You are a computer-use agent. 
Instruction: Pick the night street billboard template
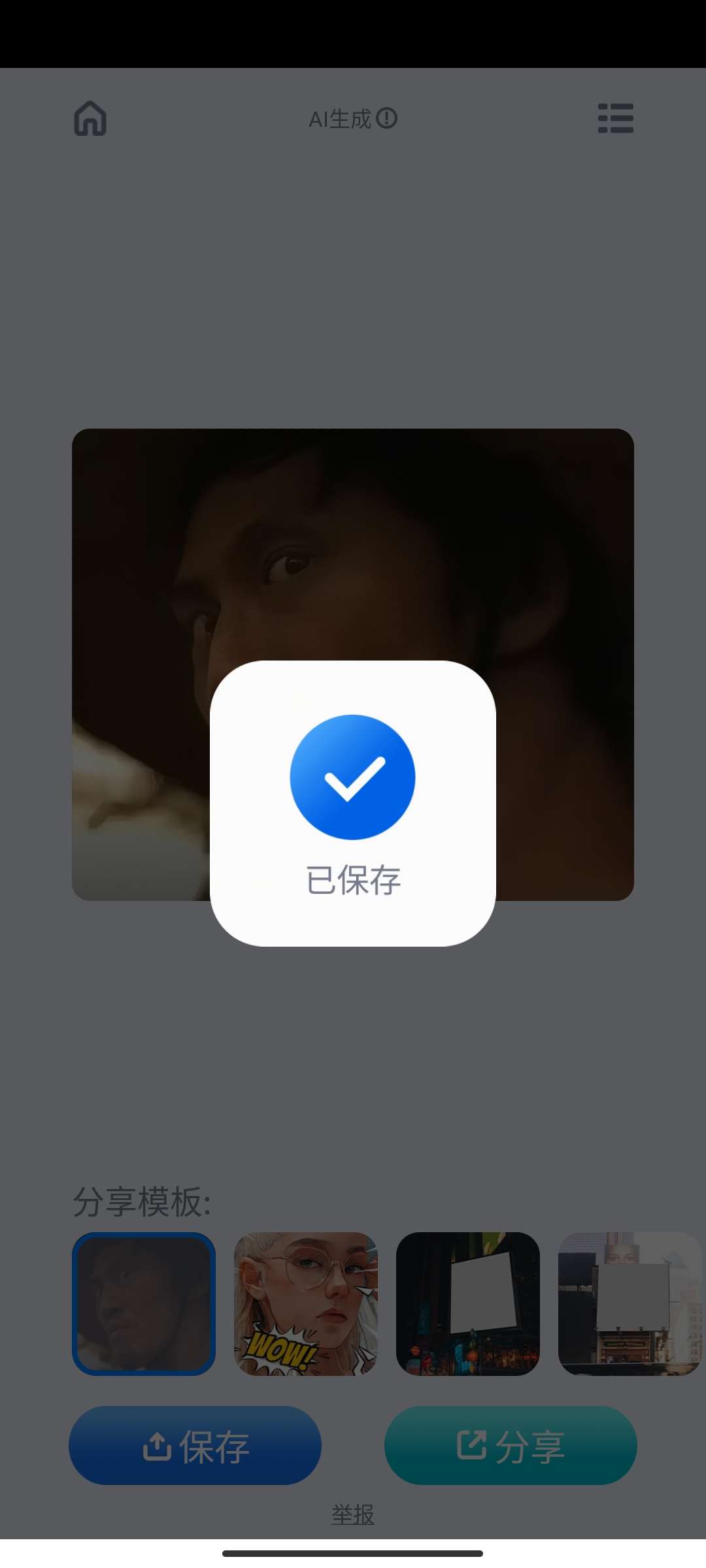[x=468, y=1304]
